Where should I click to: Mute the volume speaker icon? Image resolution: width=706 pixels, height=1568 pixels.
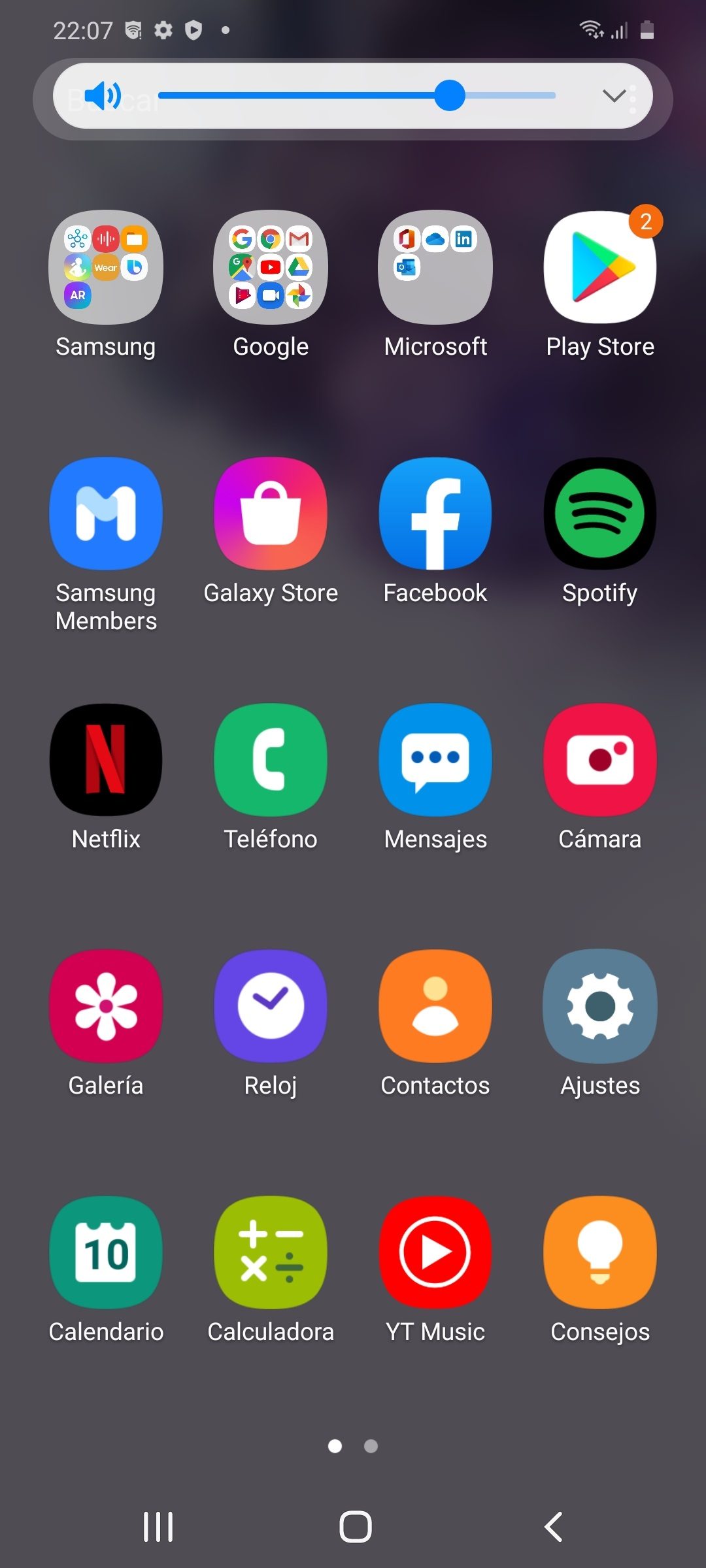[103, 96]
